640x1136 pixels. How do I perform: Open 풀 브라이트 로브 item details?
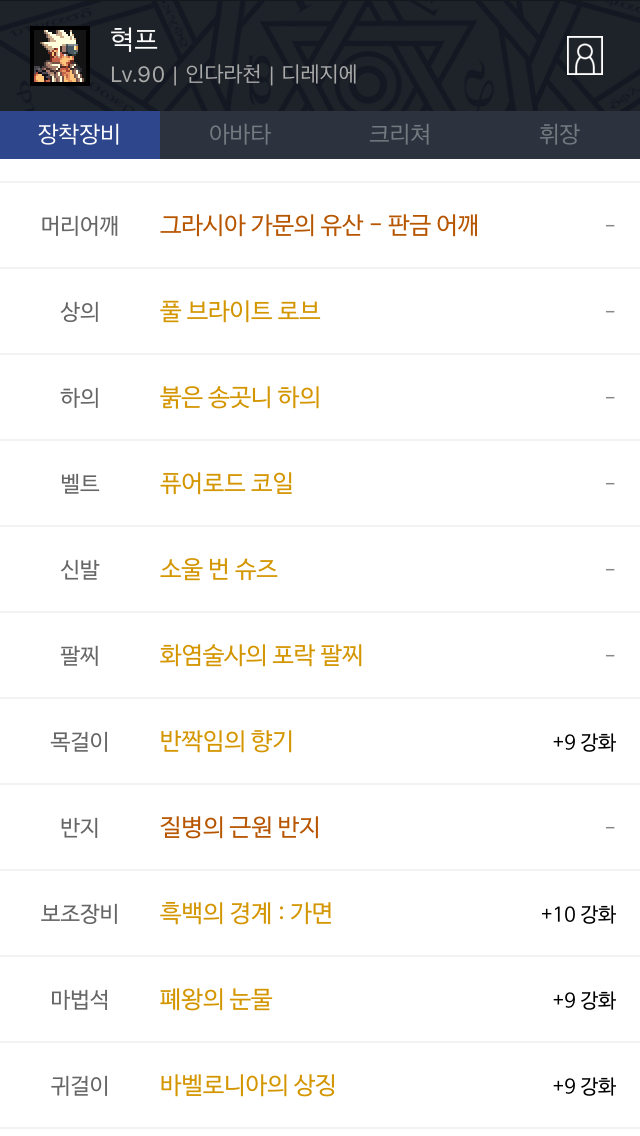click(x=240, y=311)
